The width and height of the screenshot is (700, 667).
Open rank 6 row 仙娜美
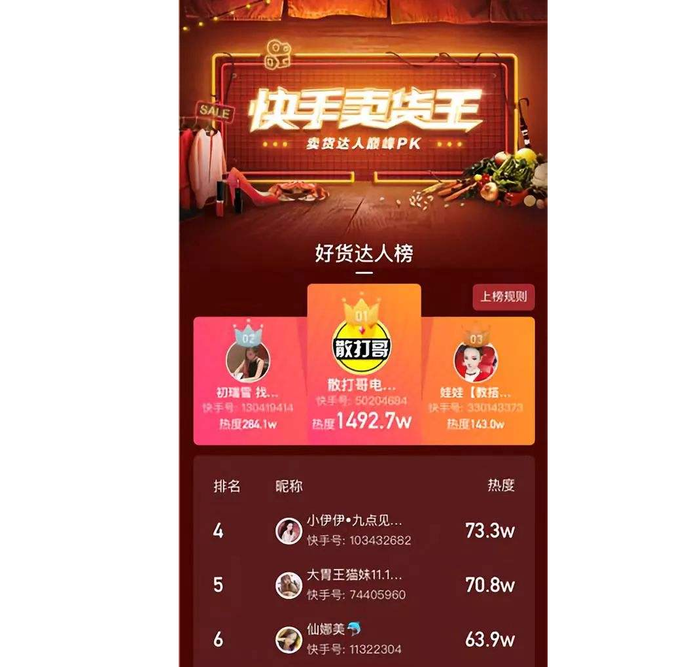pos(363,639)
